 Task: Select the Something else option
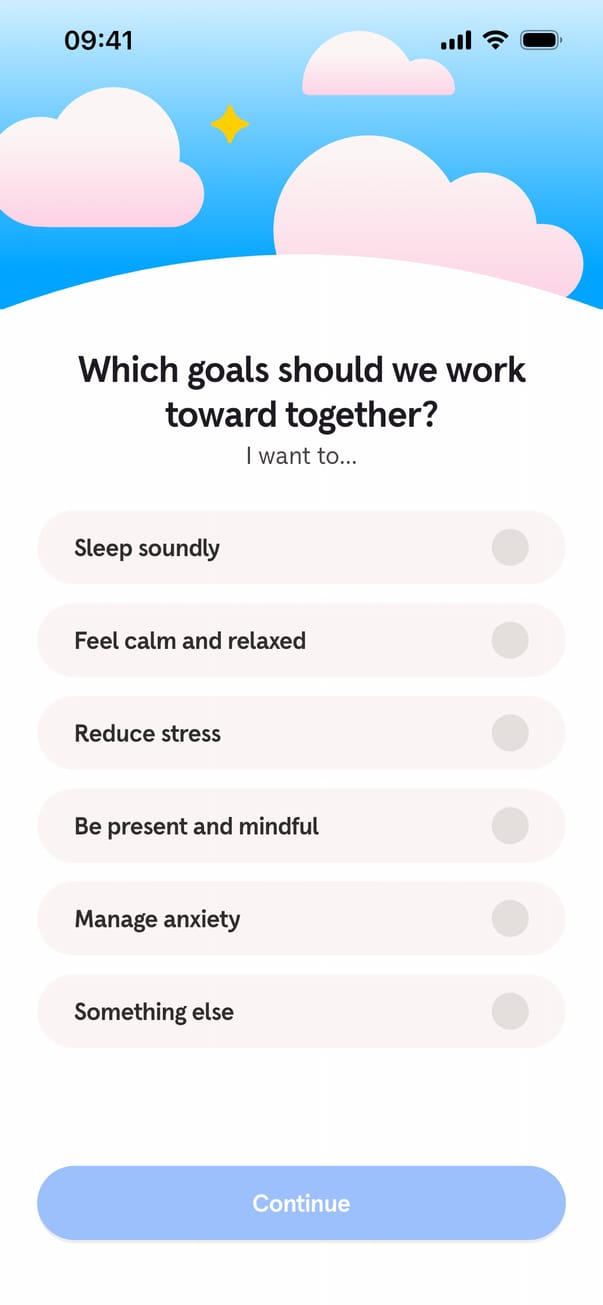tap(509, 1011)
